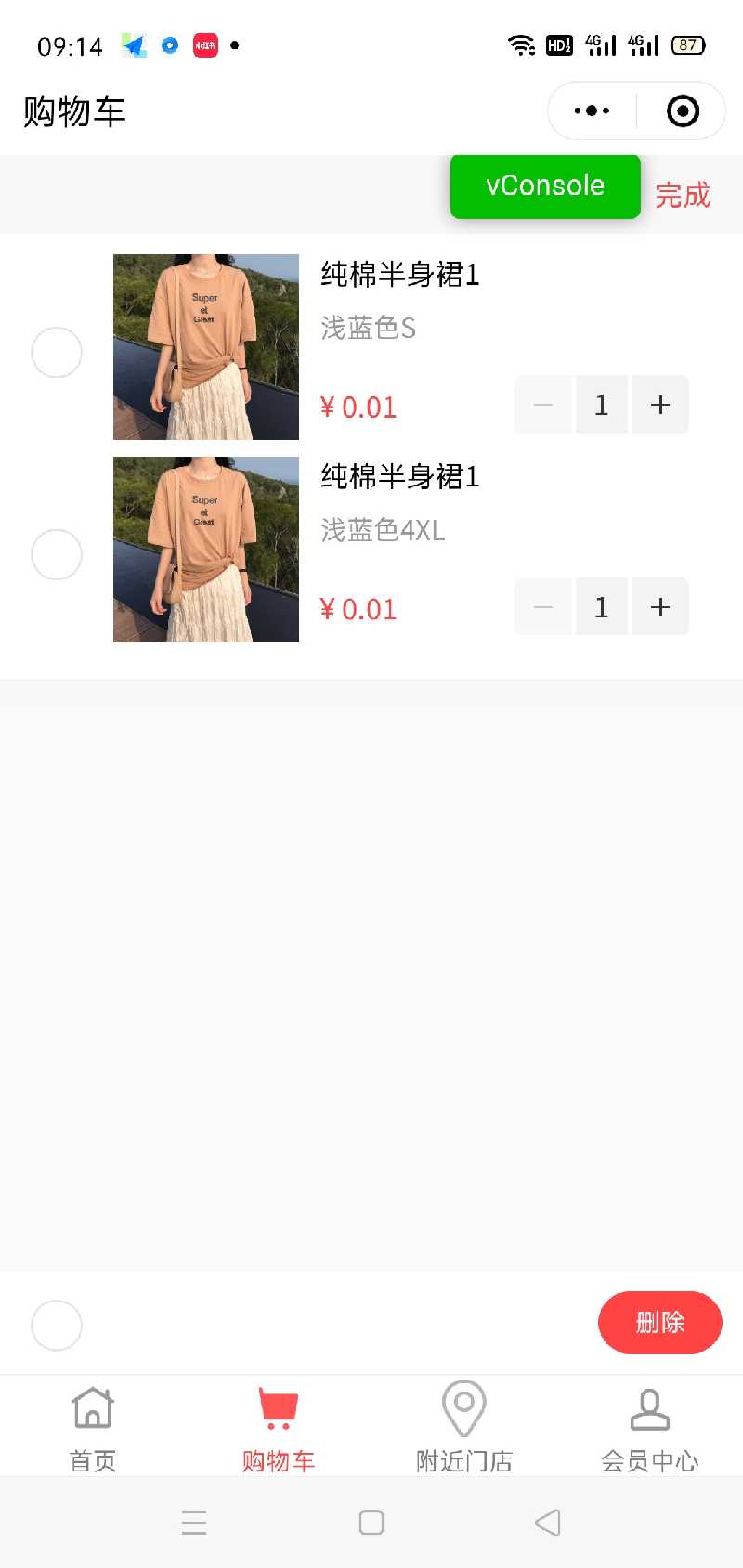Switch to the 附近门店 tab
Image resolution: width=743 pixels, height=1568 pixels.
(x=464, y=1428)
